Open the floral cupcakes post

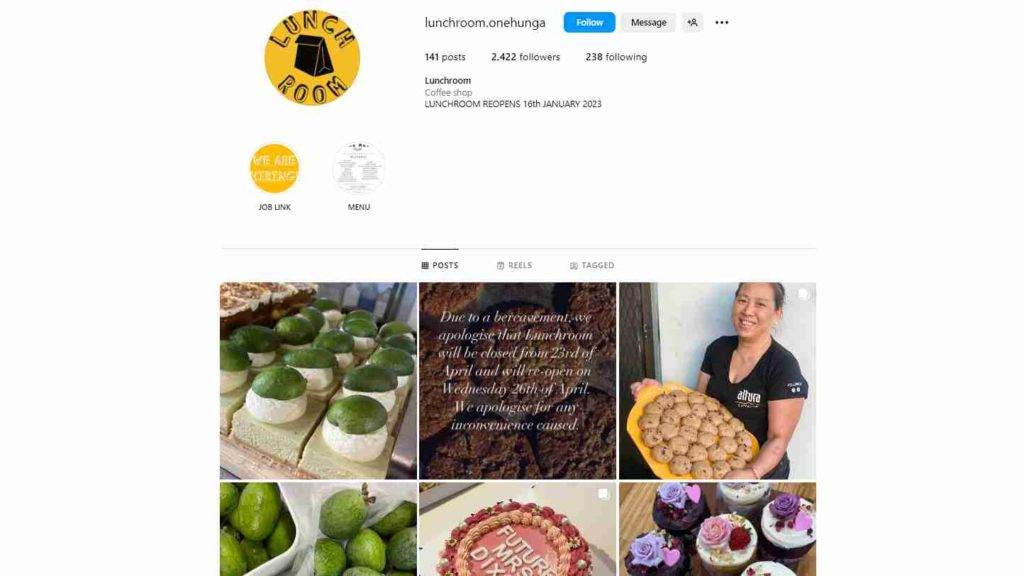[717, 529]
